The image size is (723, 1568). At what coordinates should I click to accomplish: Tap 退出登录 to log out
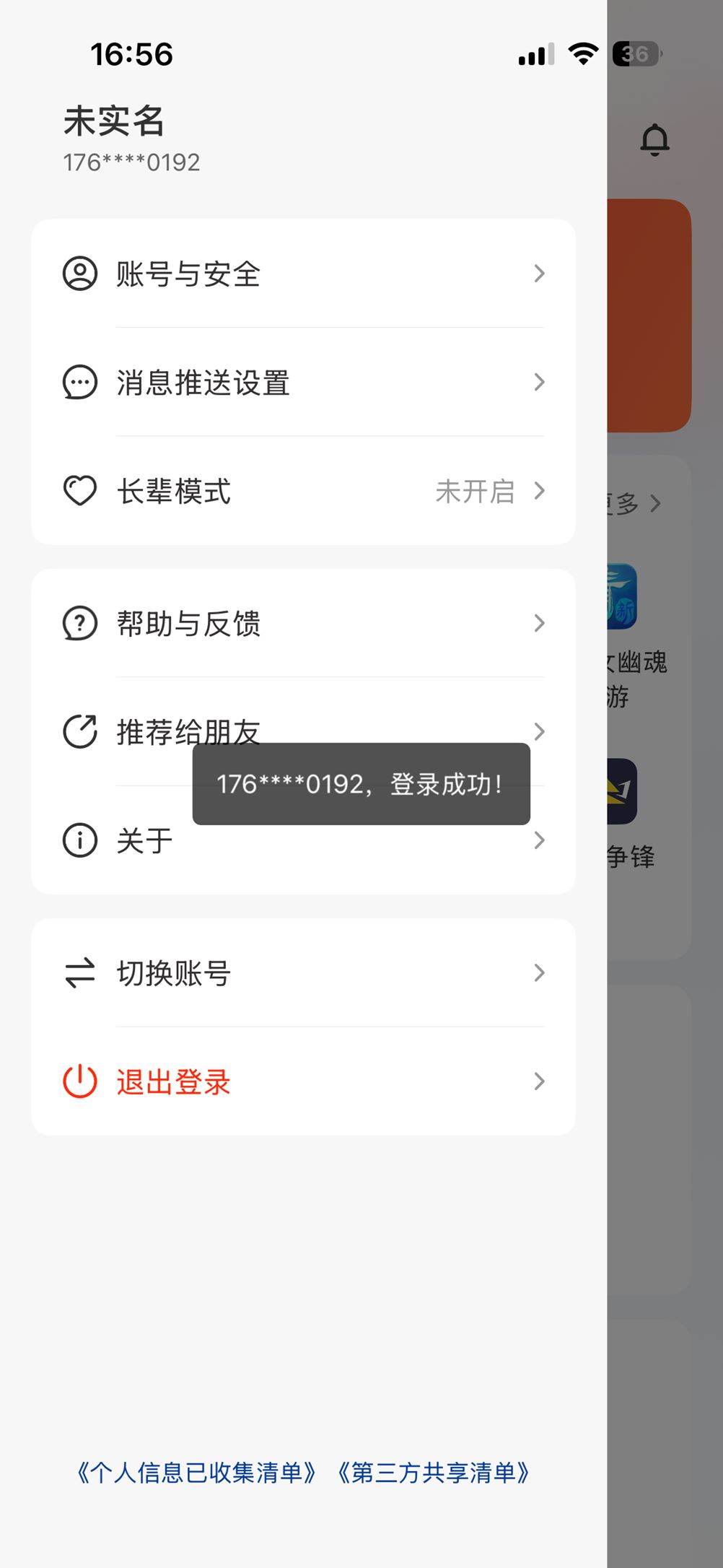click(303, 1081)
